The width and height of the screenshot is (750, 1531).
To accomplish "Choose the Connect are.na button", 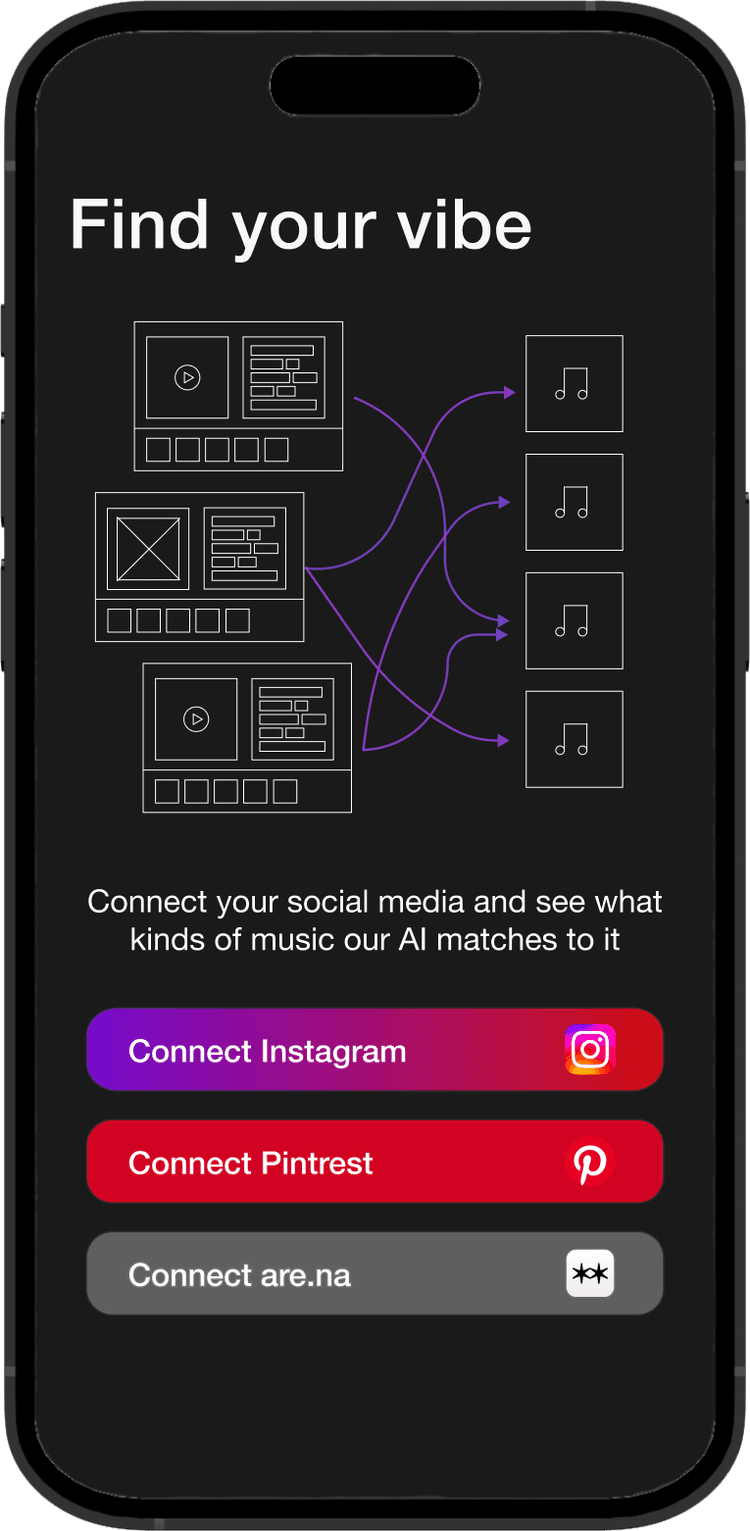I will pyautogui.click(x=374, y=1273).
